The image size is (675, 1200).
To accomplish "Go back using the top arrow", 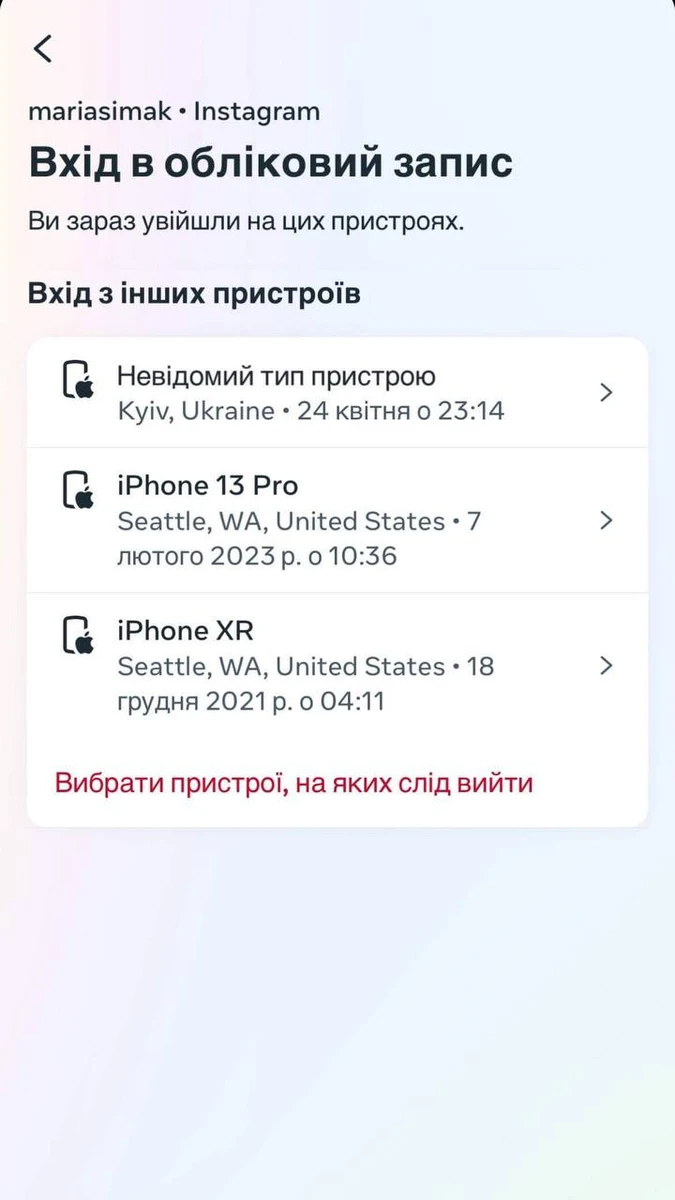I will 43,48.
